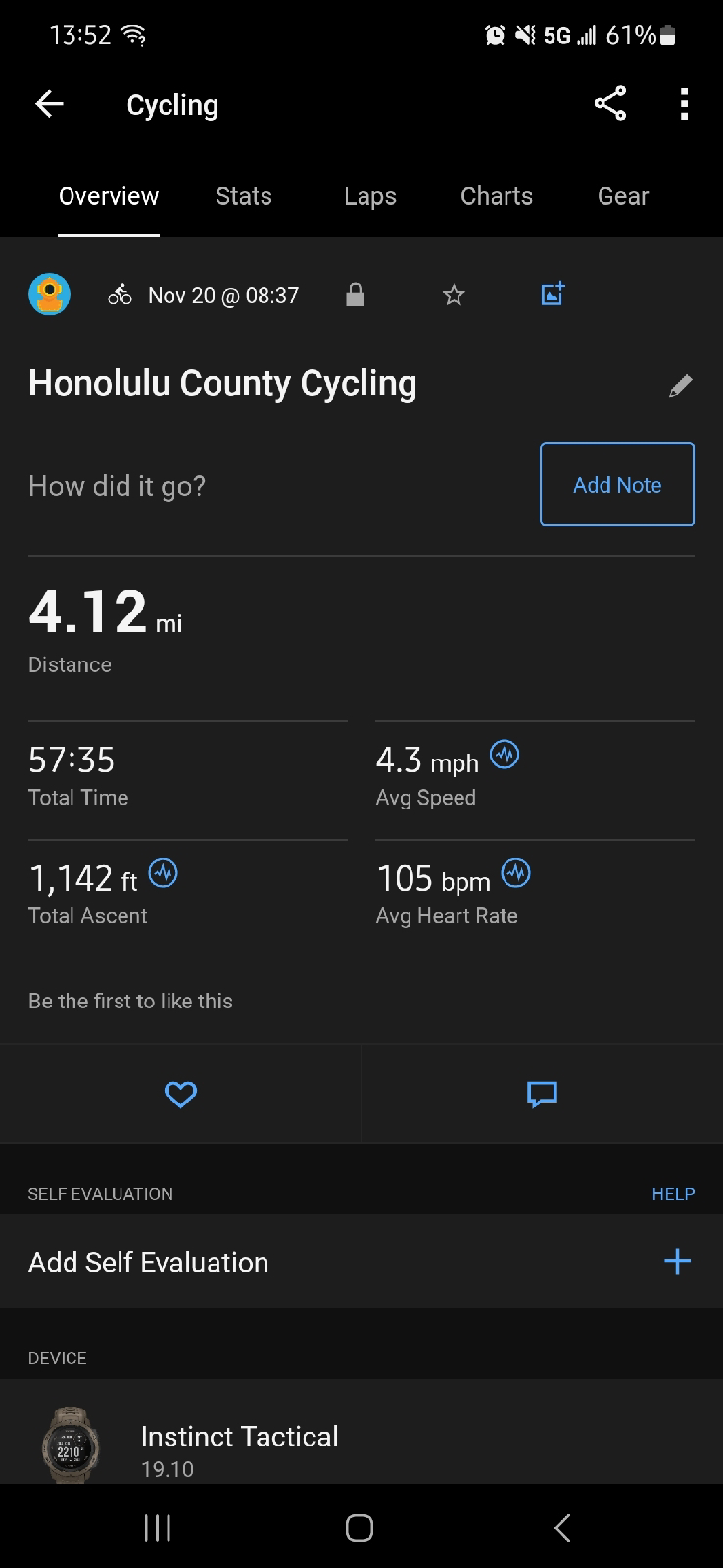The width and height of the screenshot is (723, 1568).
Task: Go to the system home screen
Action: point(360,1527)
